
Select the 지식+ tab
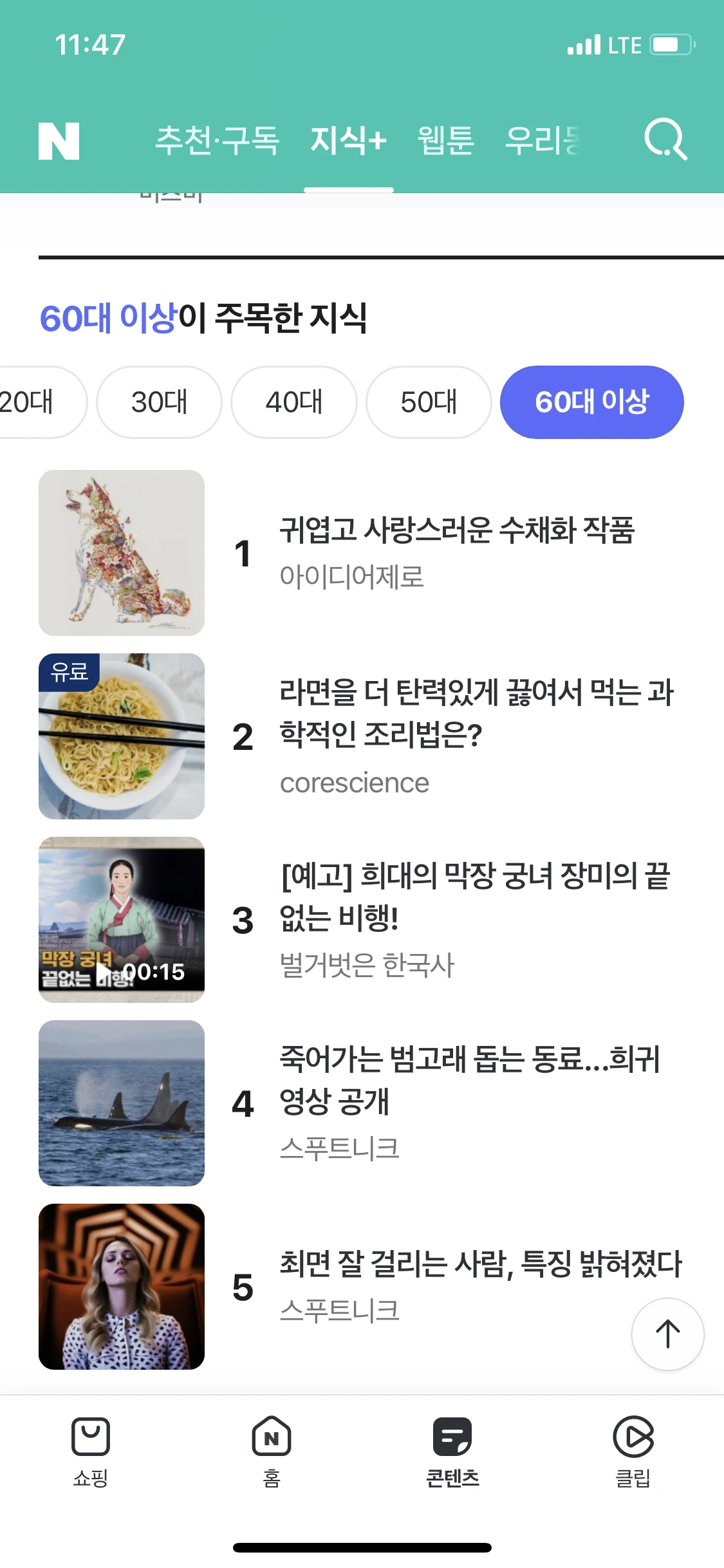(x=348, y=140)
